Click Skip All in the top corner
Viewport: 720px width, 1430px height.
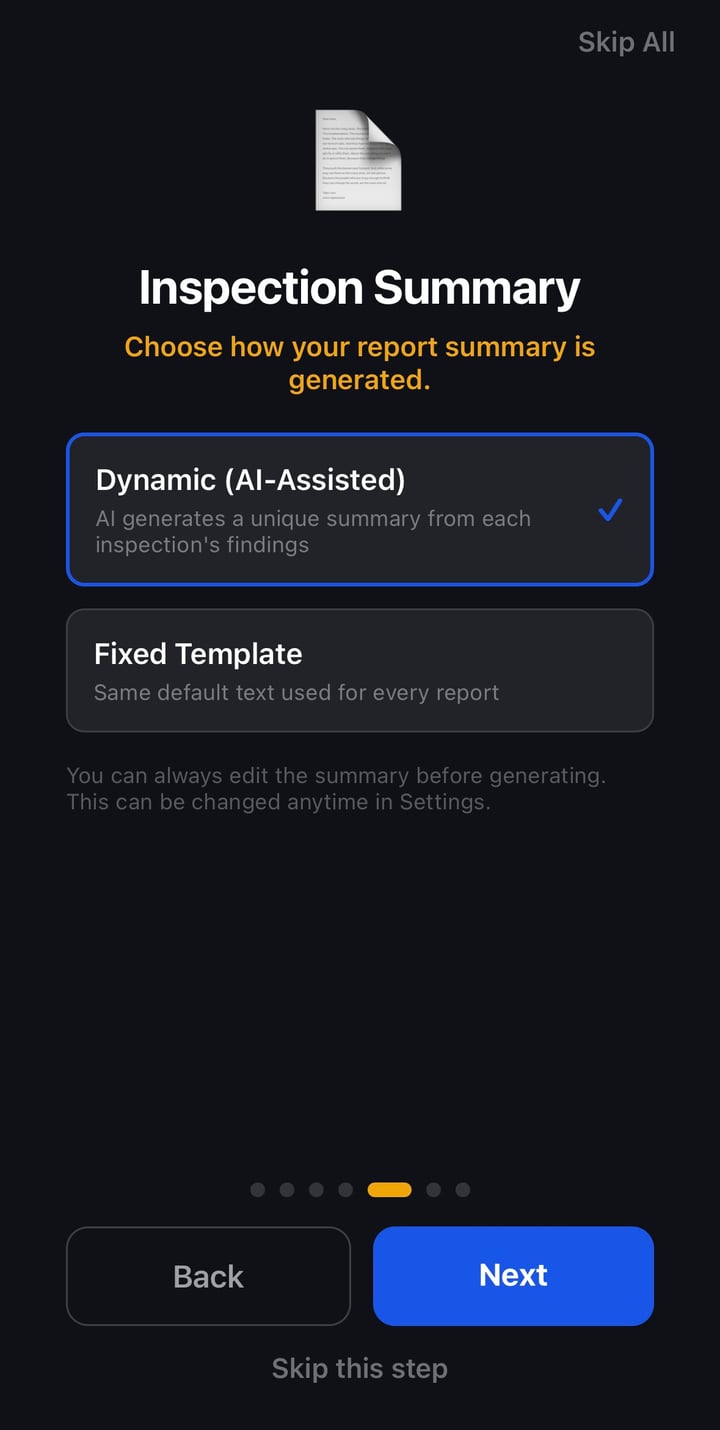[x=626, y=42]
